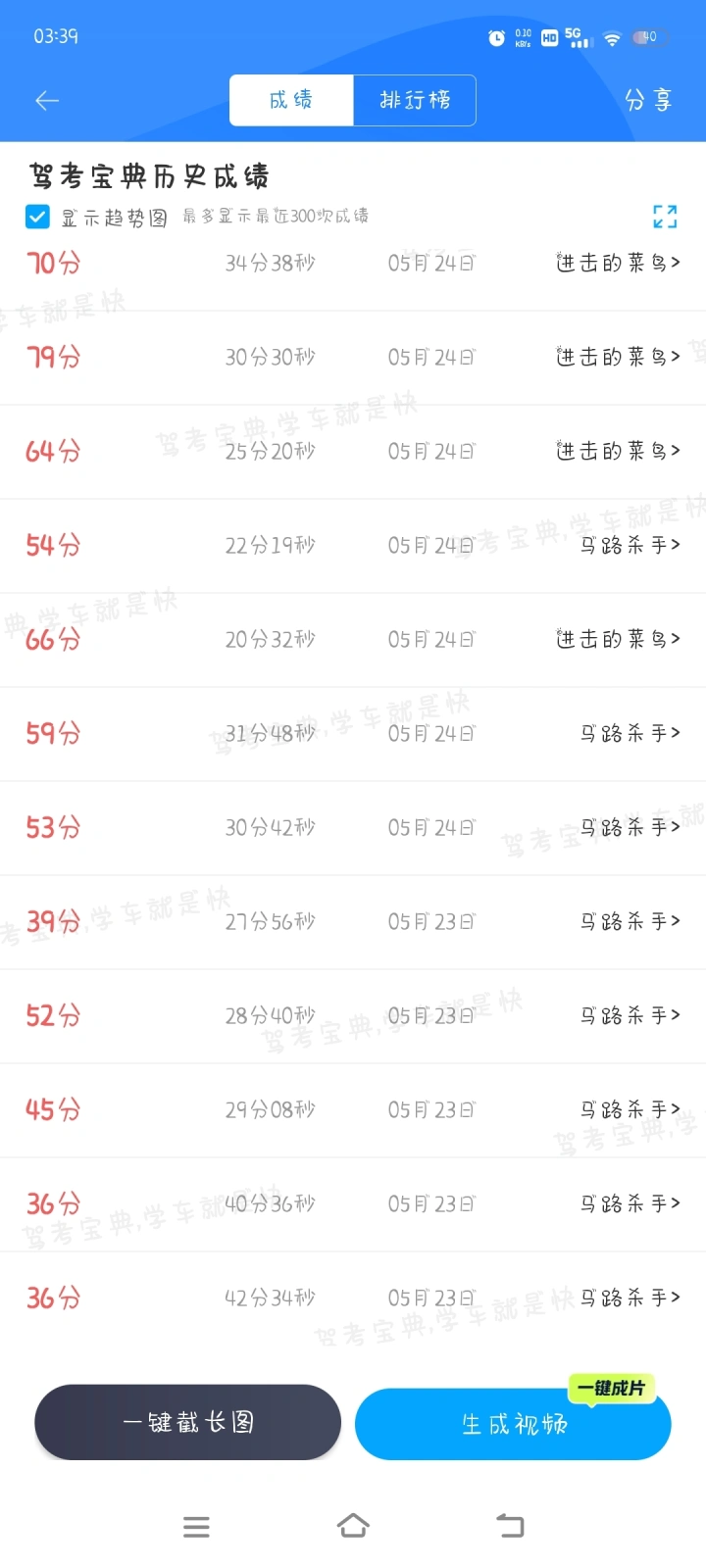Tap 分享 to share the scores
This screenshot has height=1568, width=706.
pos(648,100)
